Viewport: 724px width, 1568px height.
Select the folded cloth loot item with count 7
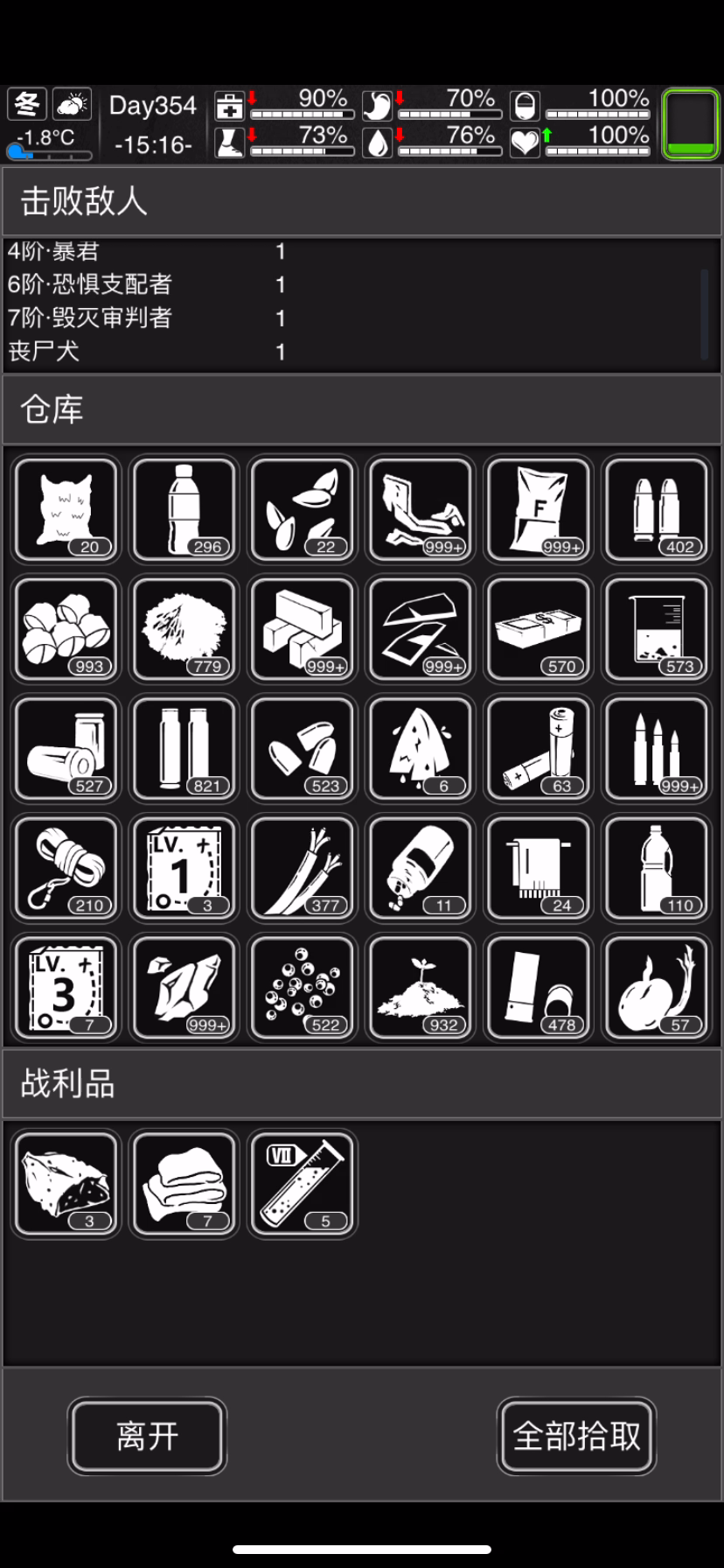(184, 1183)
